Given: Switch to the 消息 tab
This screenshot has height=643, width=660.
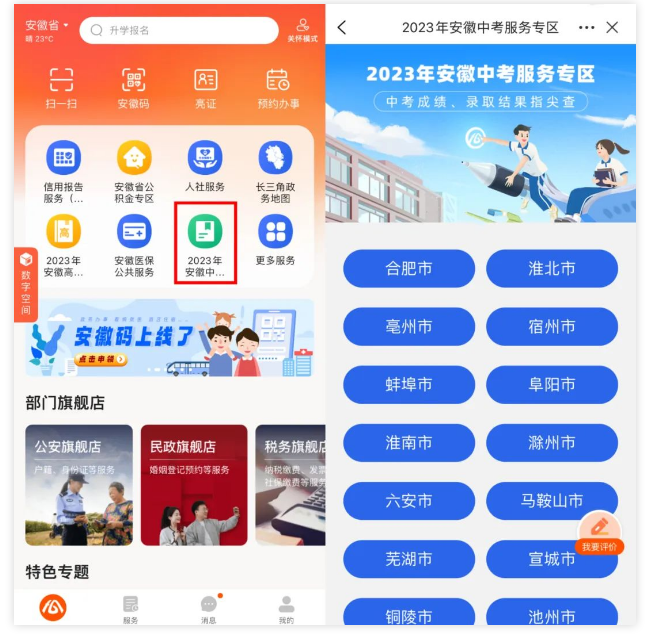Looking at the screenshot, I should click(208, 608).
